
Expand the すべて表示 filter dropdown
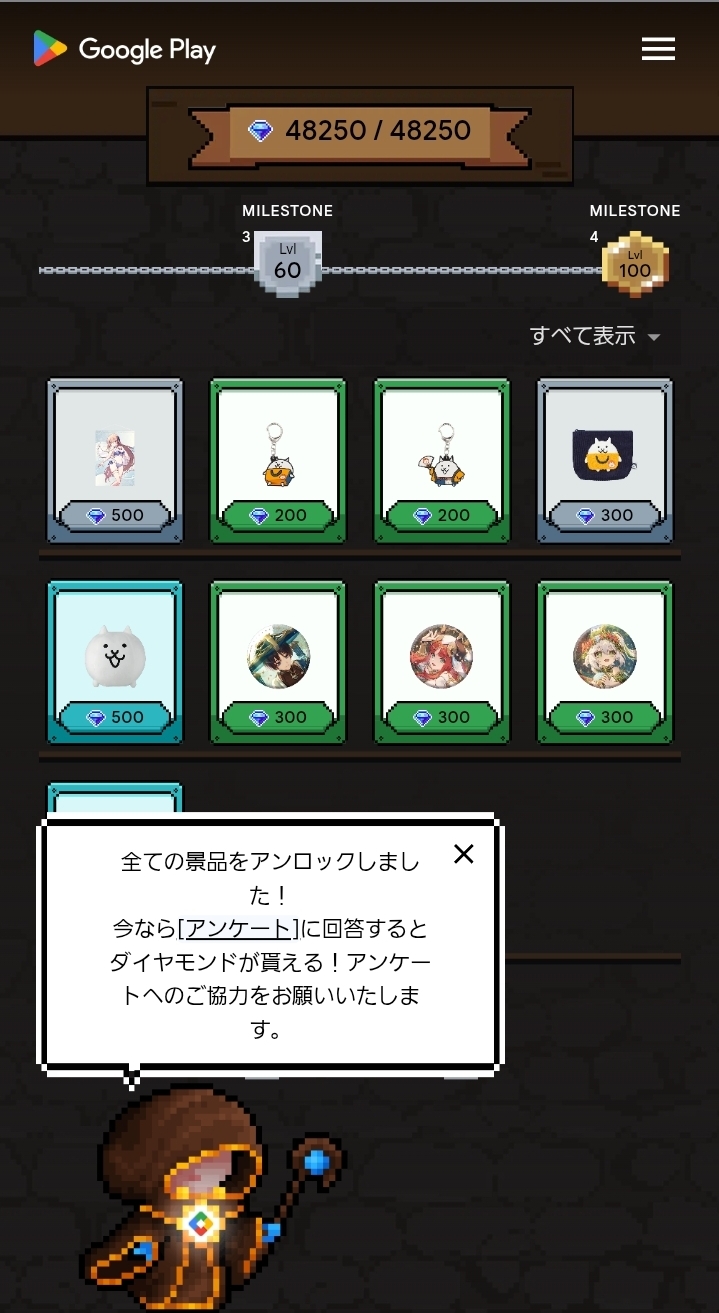[596, 336]
